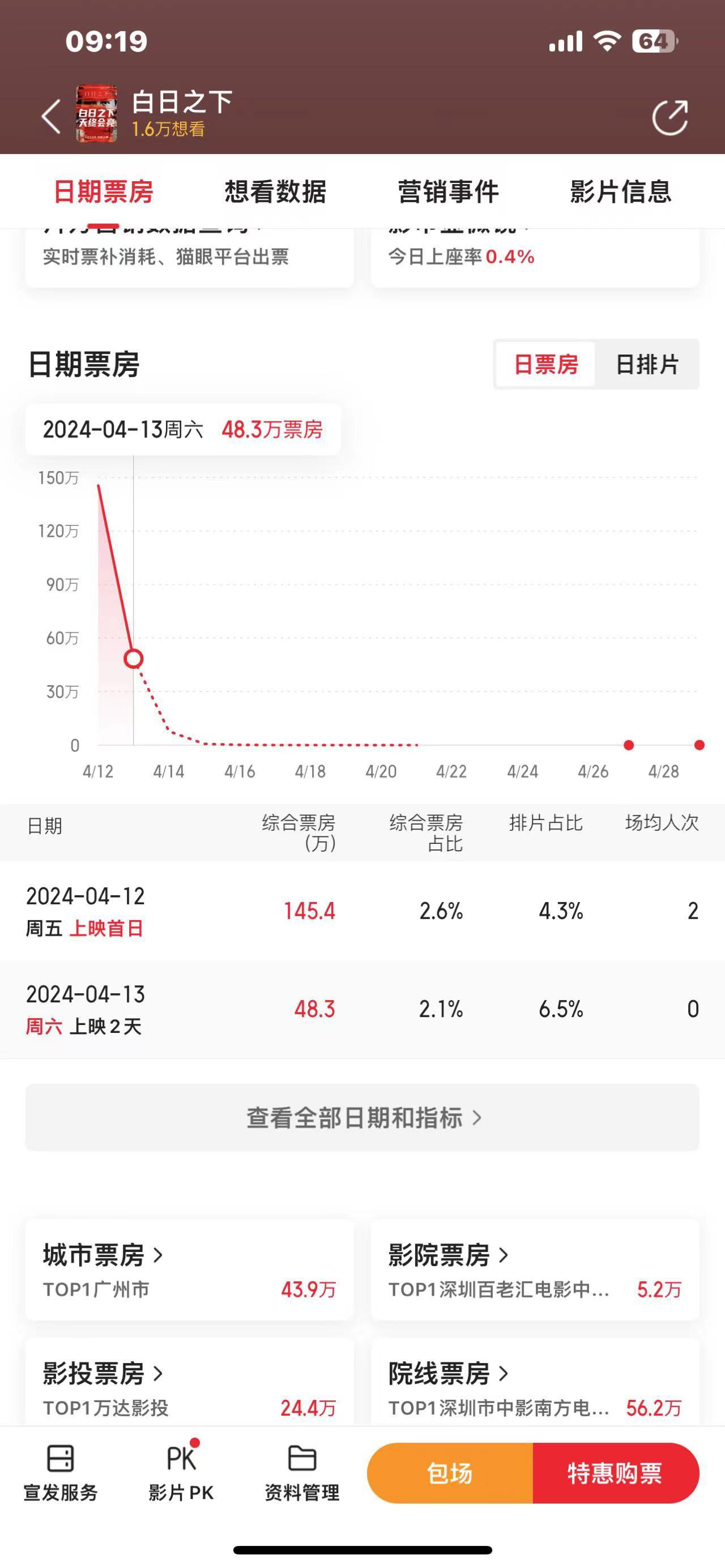Open 资料管理 in the bottom bar
725x1568 pixels.
[x=302, y=1473]
